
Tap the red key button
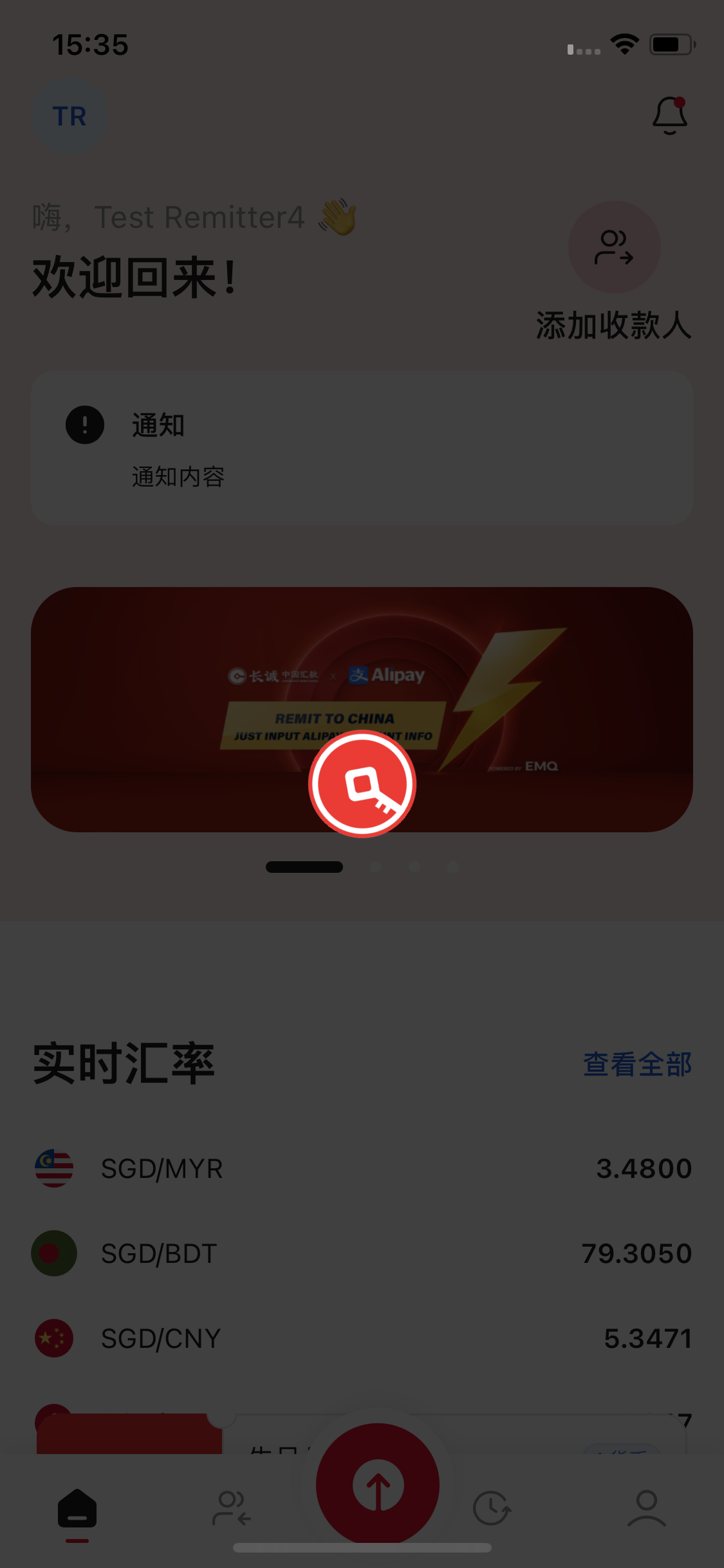click(362, 784)
